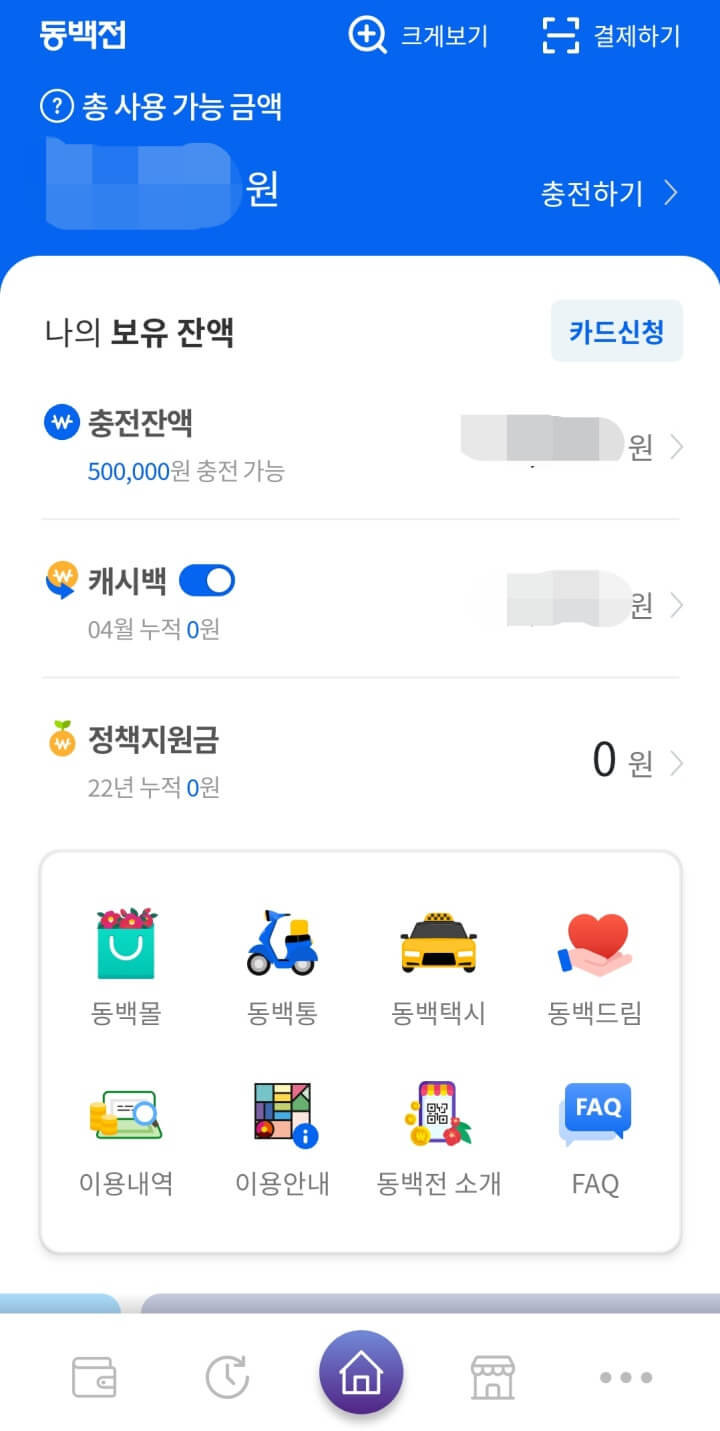
Task: Select the 동백통 delivery service icon
Action: [x=282, y=960]
